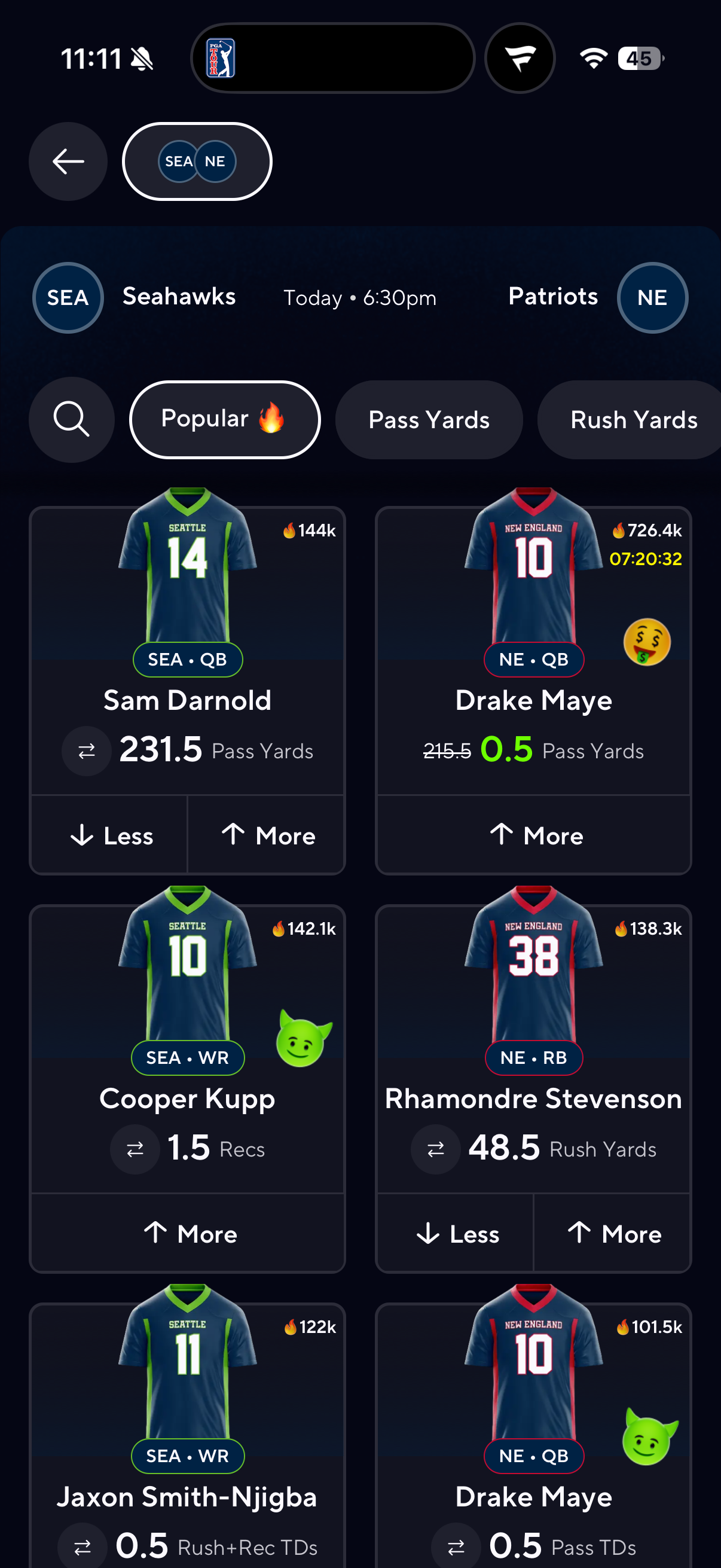Pick Less on Rhamondre Stevenson Rush Yards
Viewport: 721px width, 1568px height.
point(456,1233)
